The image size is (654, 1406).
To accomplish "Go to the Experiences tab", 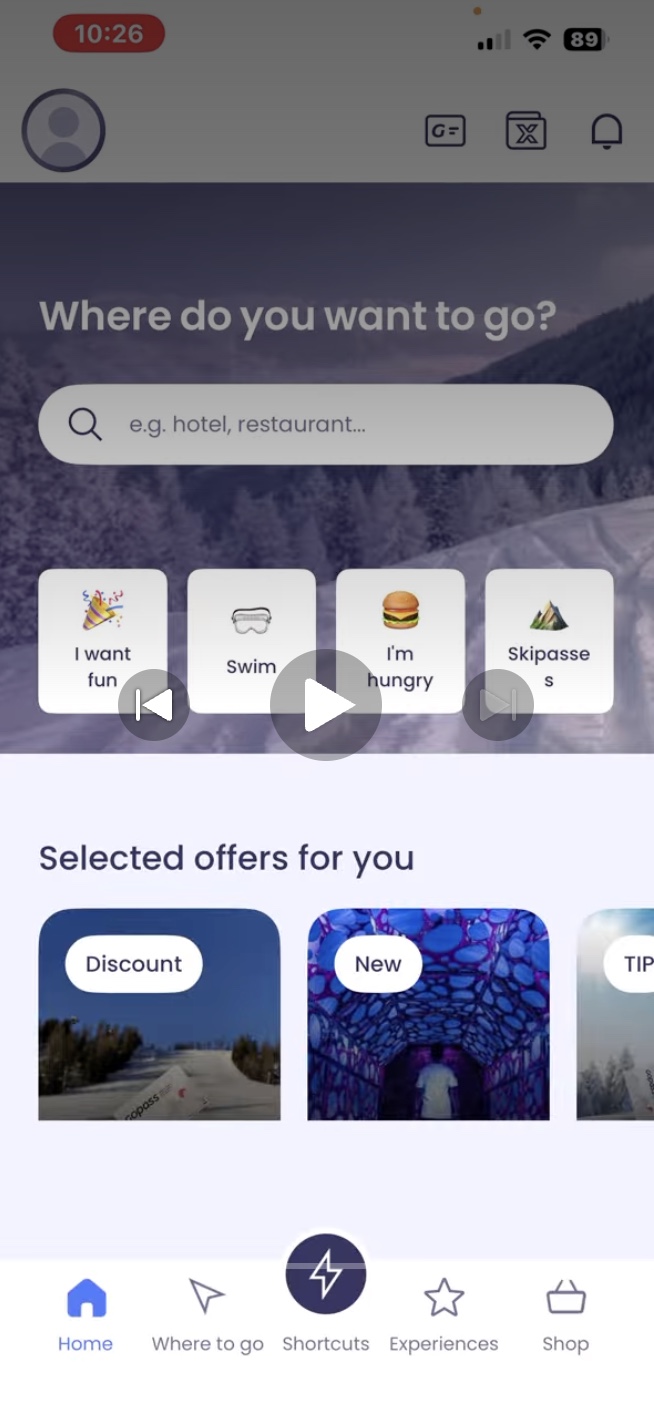I will (443, 1315).
